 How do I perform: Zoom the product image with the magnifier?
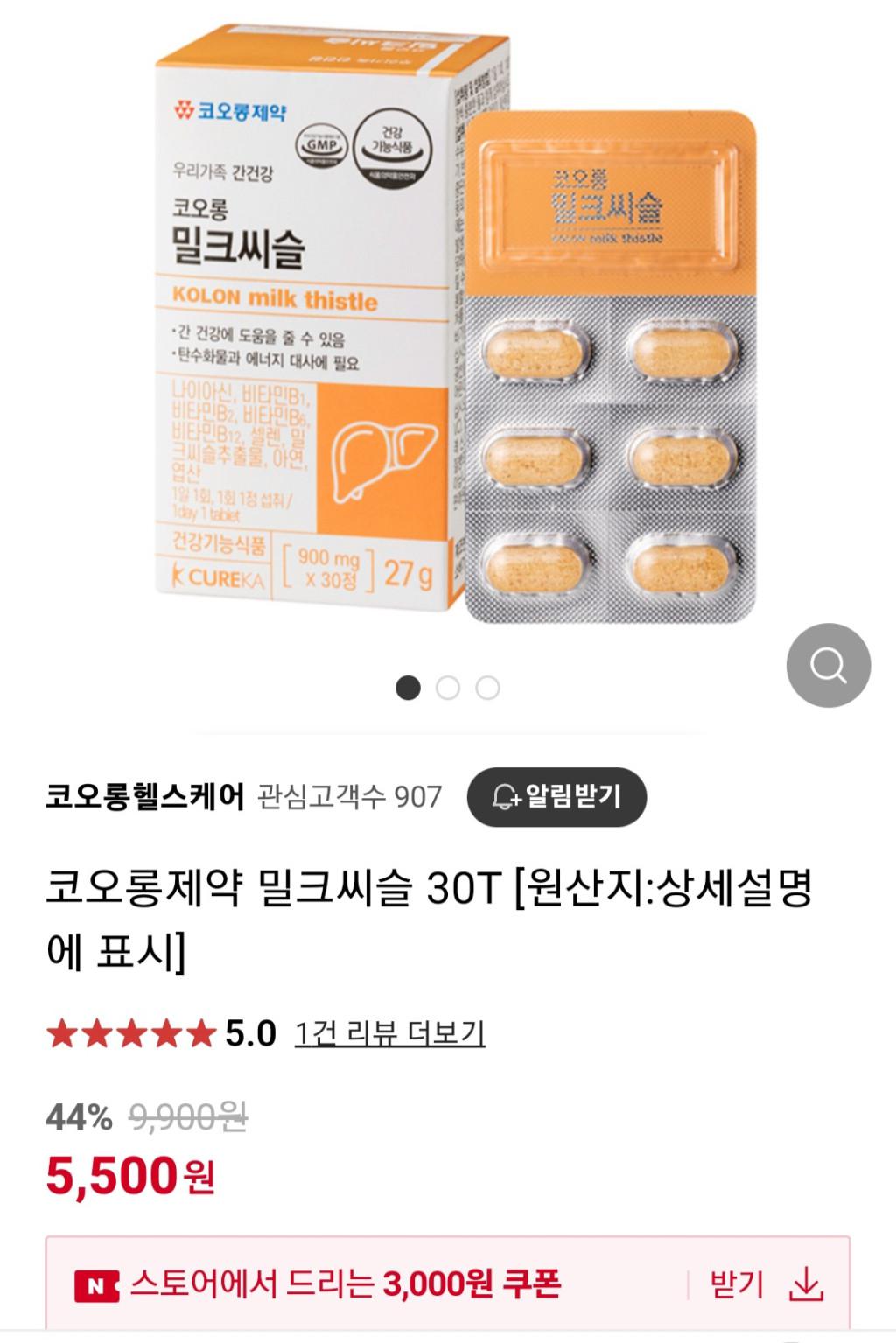[x=828, y=666]
